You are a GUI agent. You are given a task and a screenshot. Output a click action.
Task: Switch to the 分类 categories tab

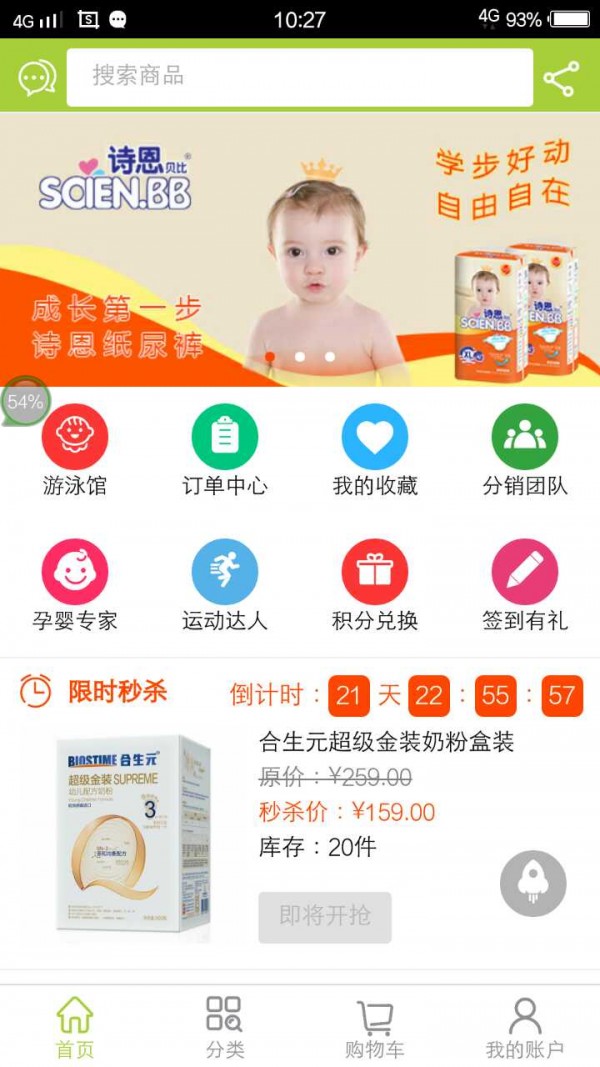[224, 1027]
